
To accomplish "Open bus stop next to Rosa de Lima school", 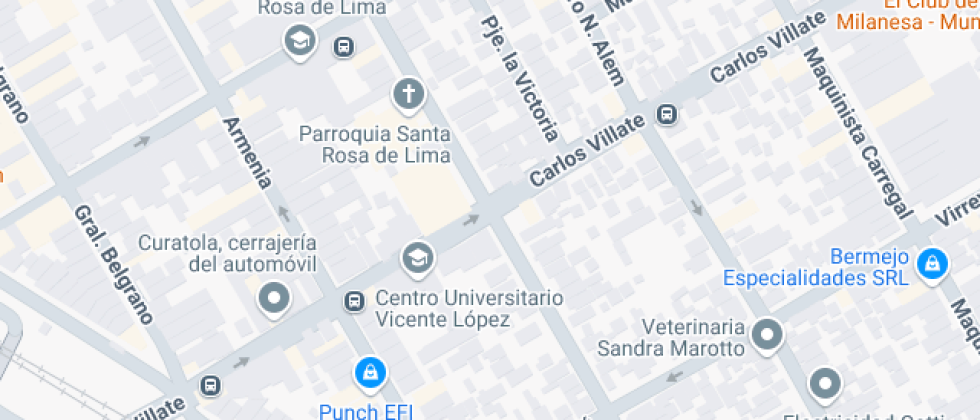I will 344,46.
